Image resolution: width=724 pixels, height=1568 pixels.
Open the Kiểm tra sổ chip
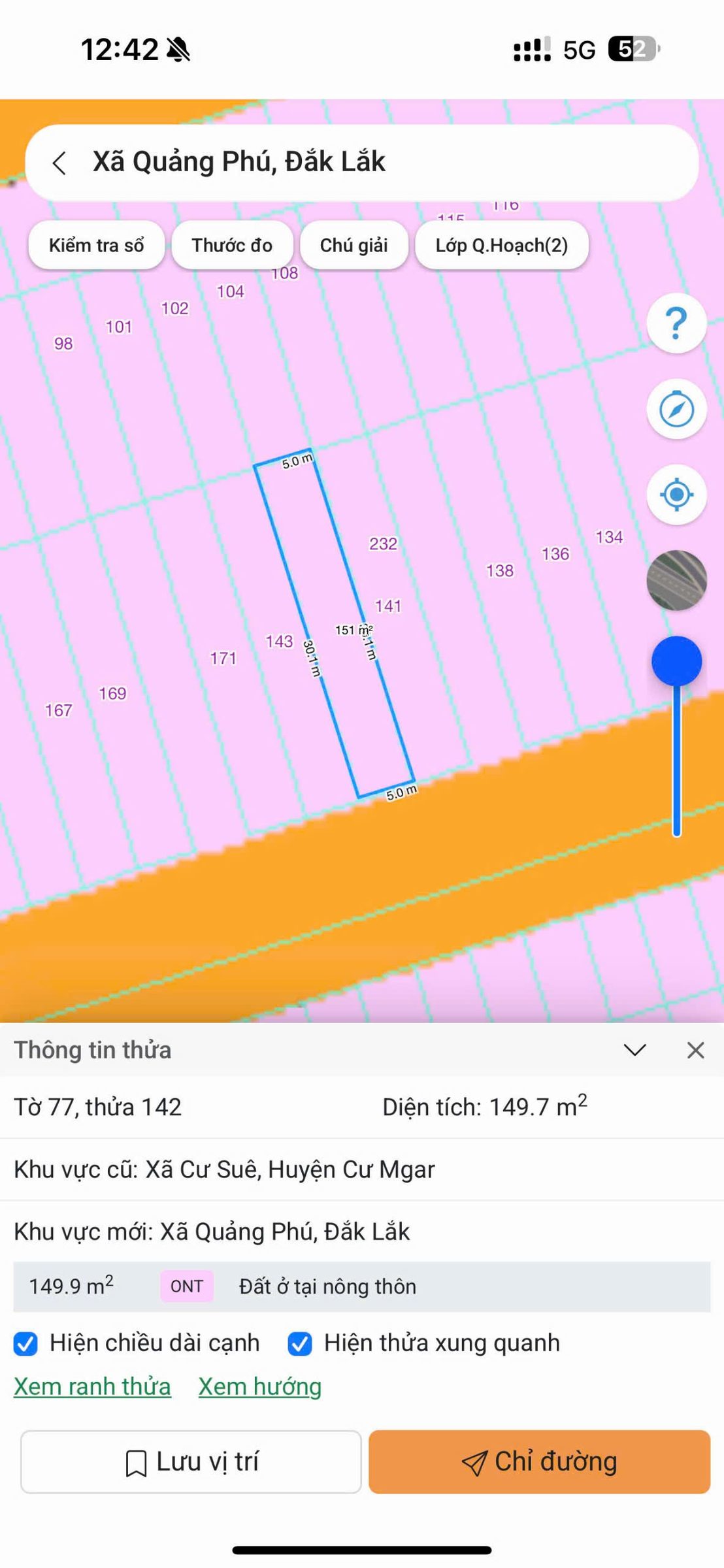(x=96, y=246)
